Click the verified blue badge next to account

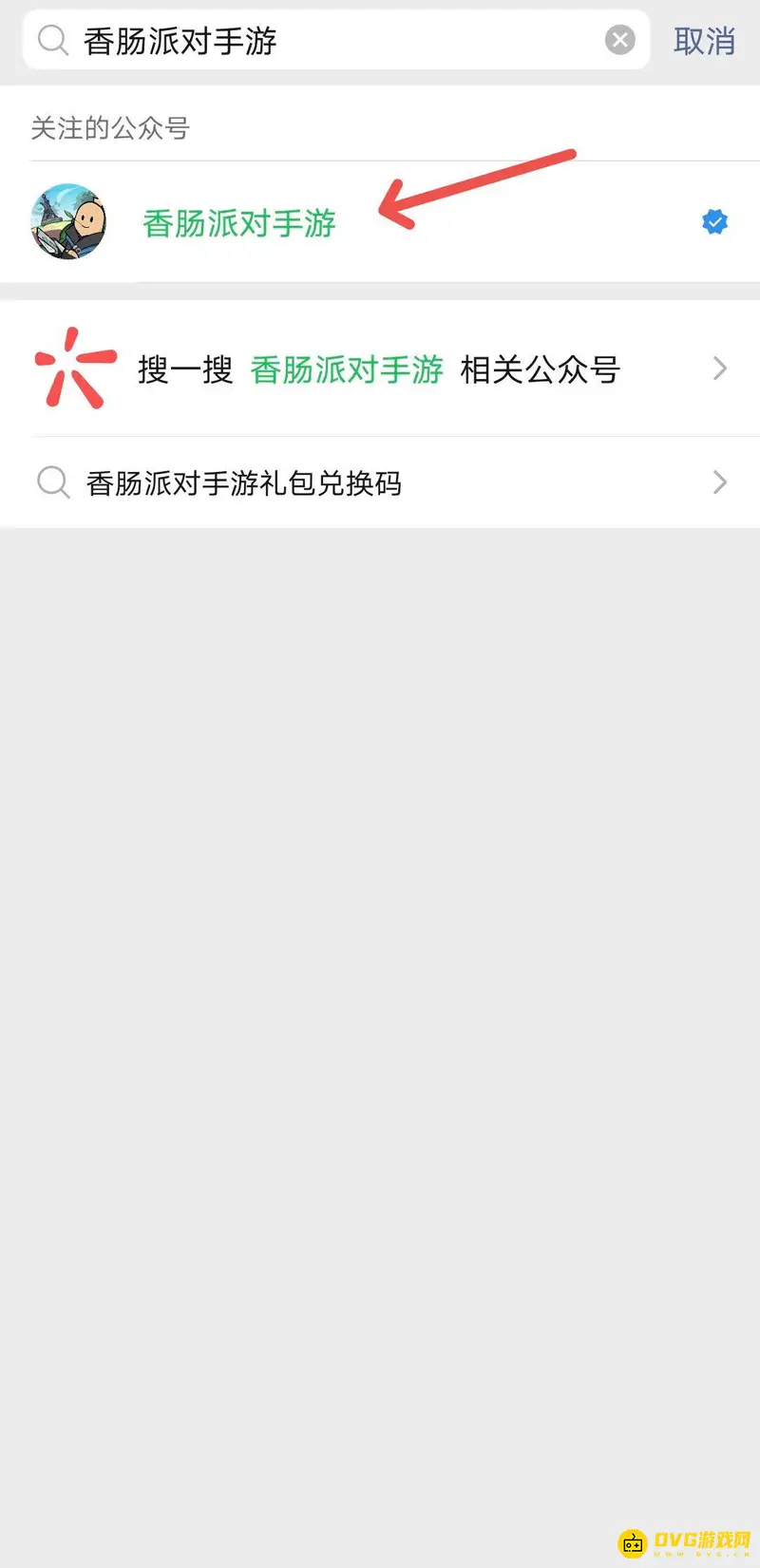tap(713, 221)
